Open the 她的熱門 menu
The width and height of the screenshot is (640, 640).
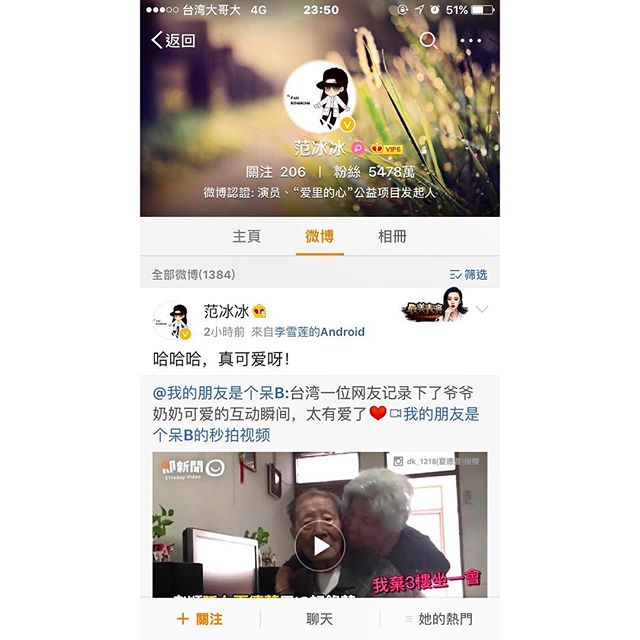[x=440, y=620]
